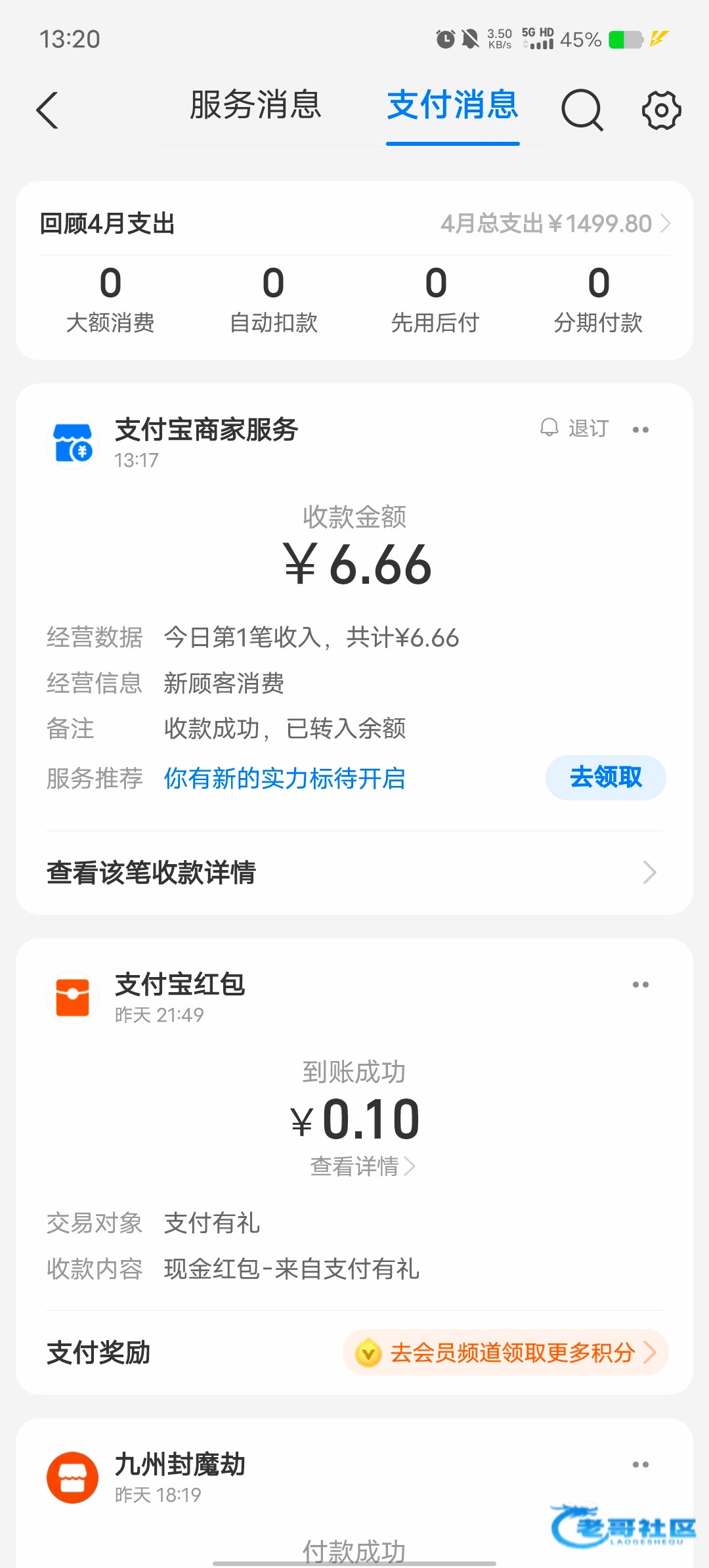Open 分期付款 summary
Screen dimensions: 709x1568
(x=598, y=299)
